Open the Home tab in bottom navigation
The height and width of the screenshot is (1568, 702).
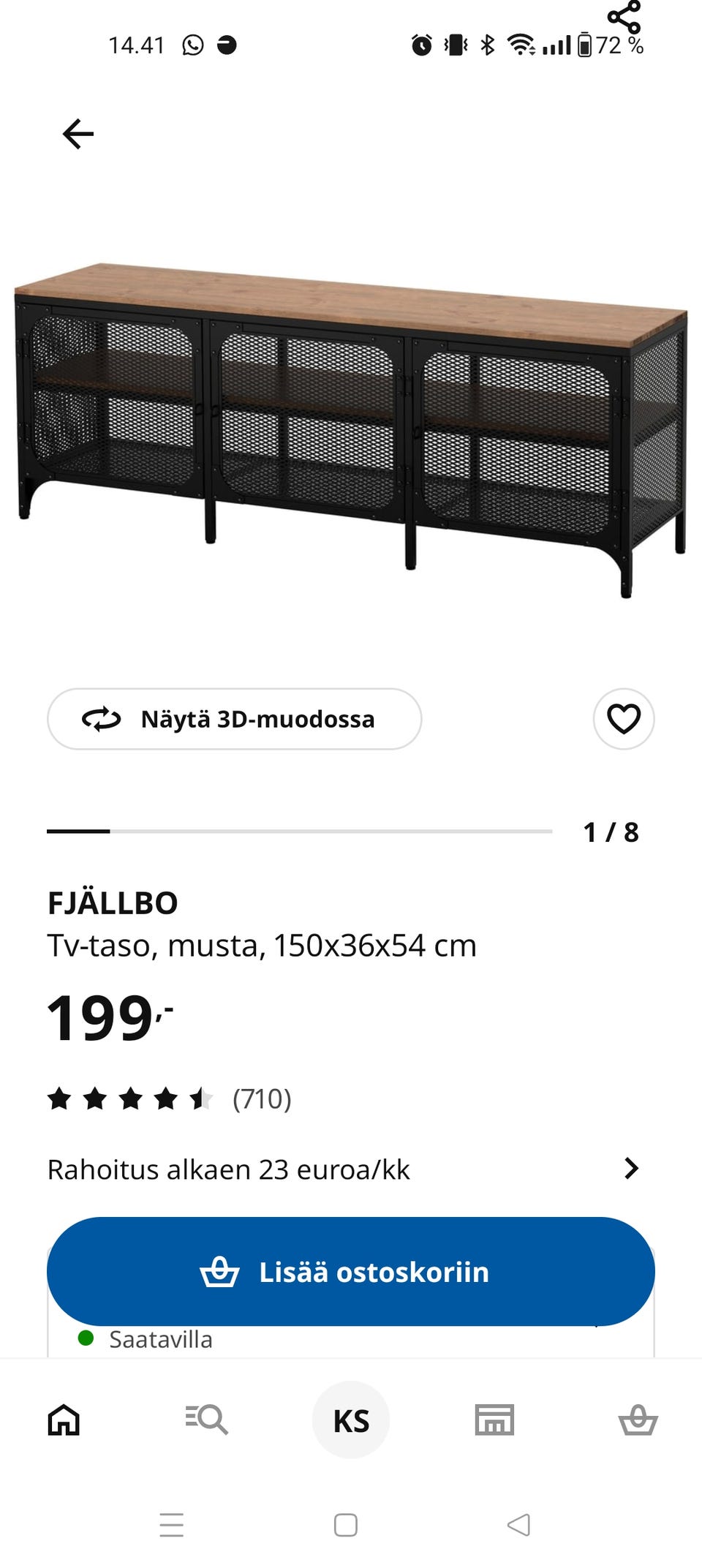[63, 1420]
